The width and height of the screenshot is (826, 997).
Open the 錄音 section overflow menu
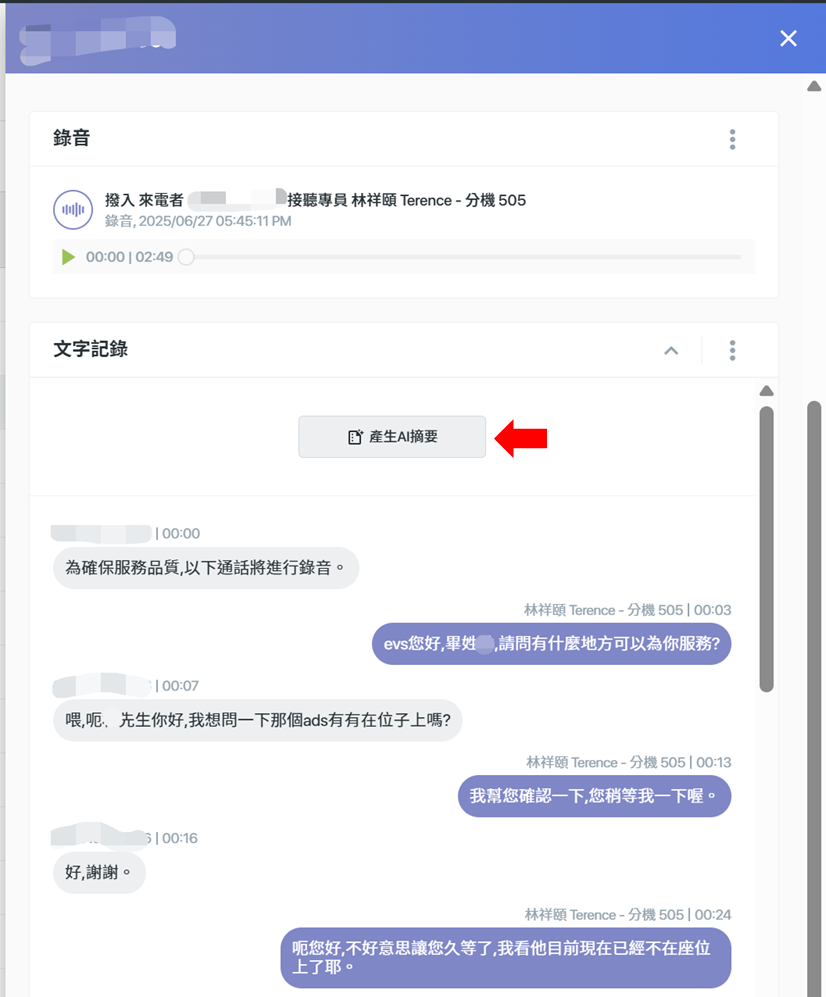click(733, 139)
